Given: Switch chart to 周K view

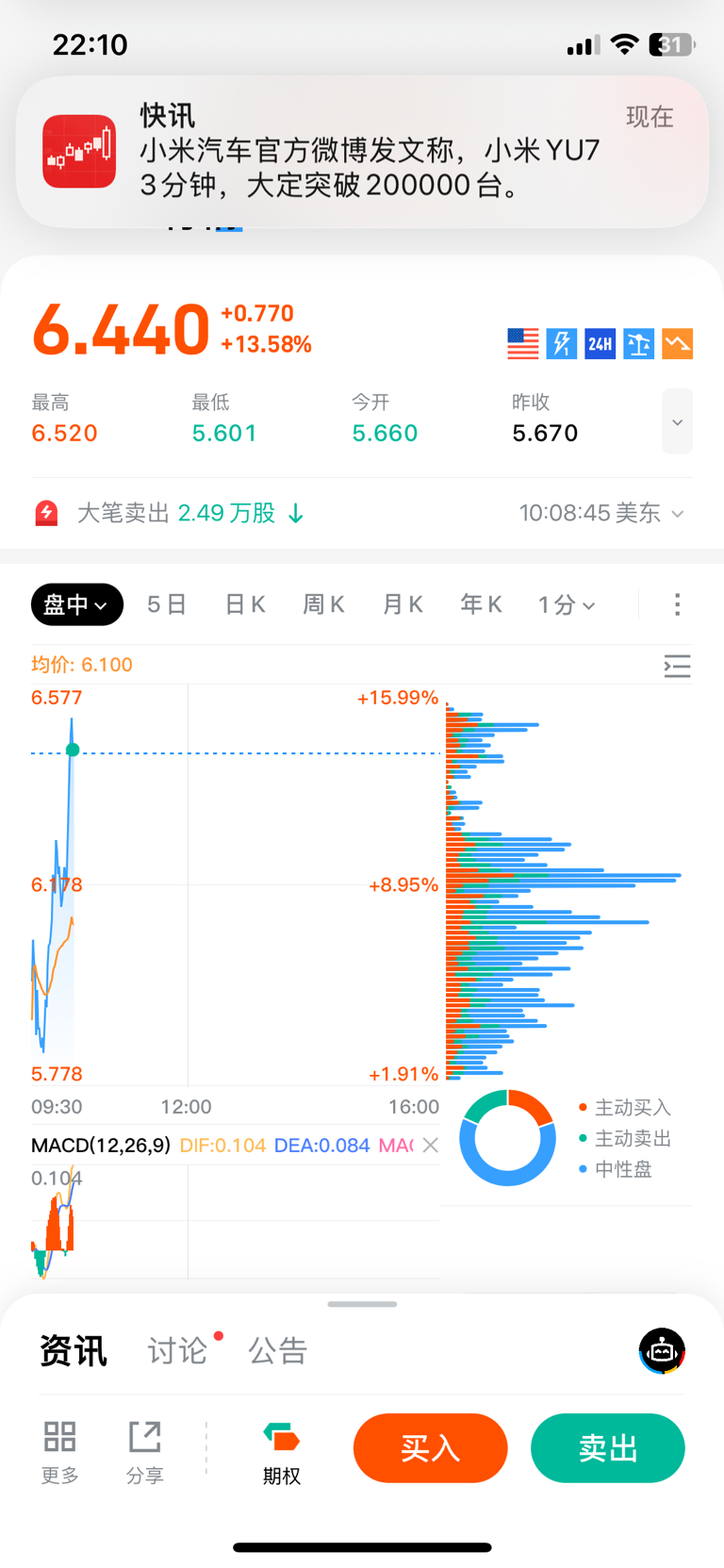Looking at the screenshot, I should 323,604.
